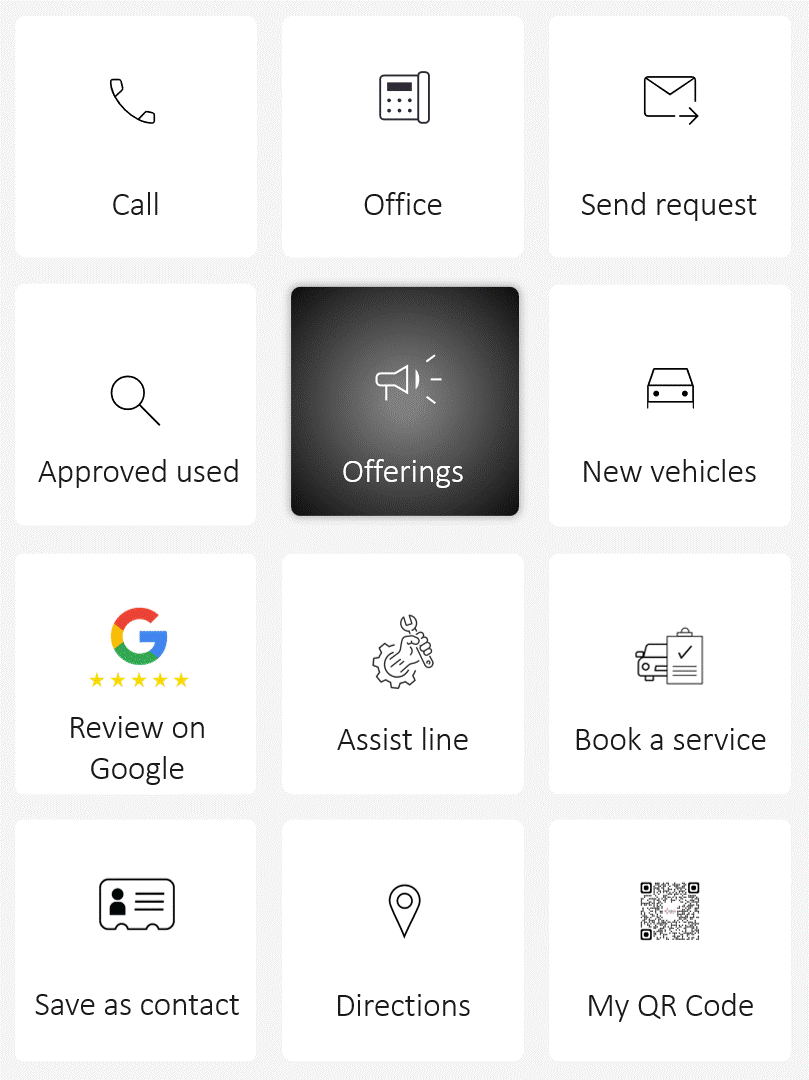Show My QR Code

coord(669,940)
